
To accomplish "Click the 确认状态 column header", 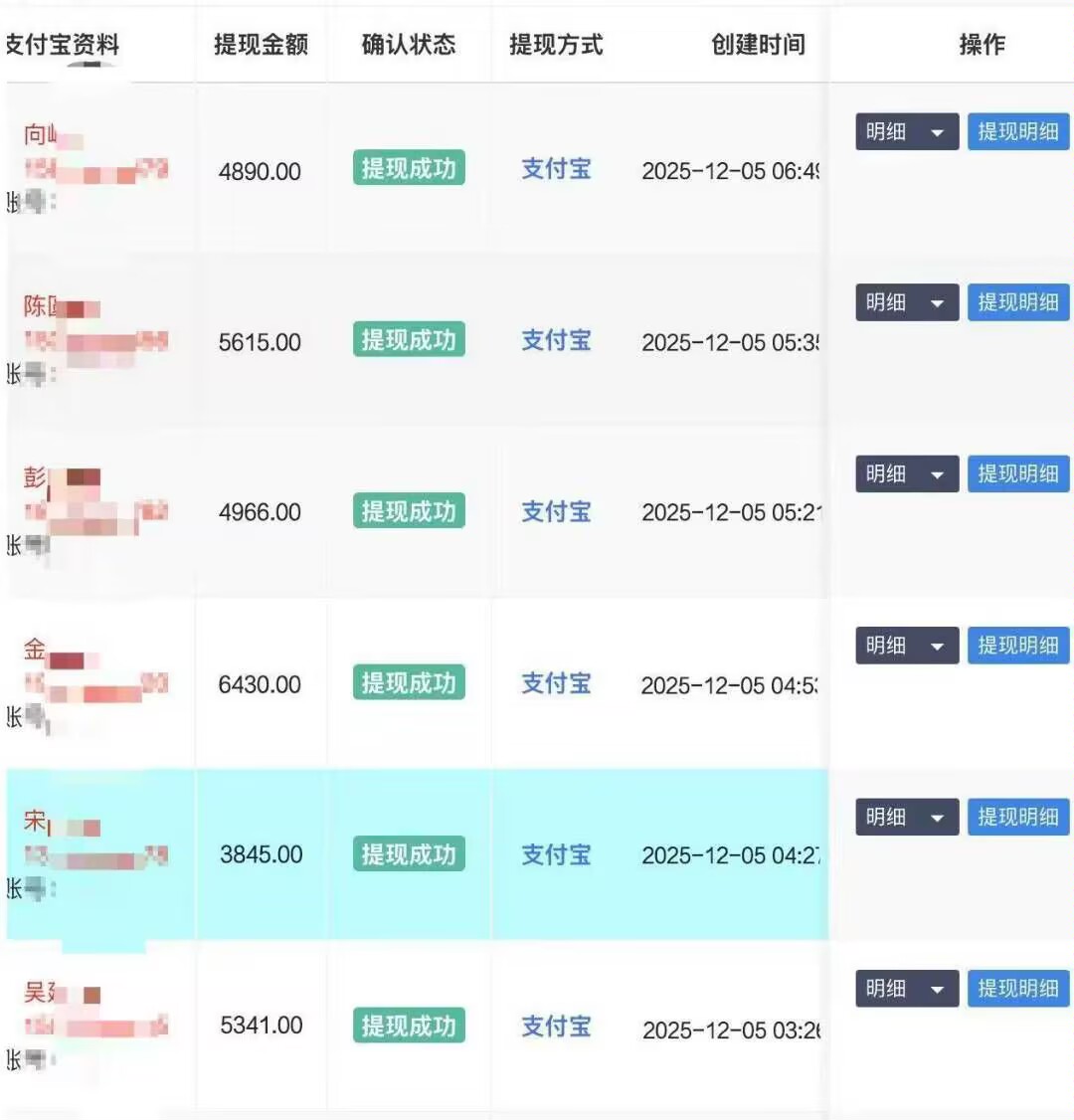I will point(409,44).
